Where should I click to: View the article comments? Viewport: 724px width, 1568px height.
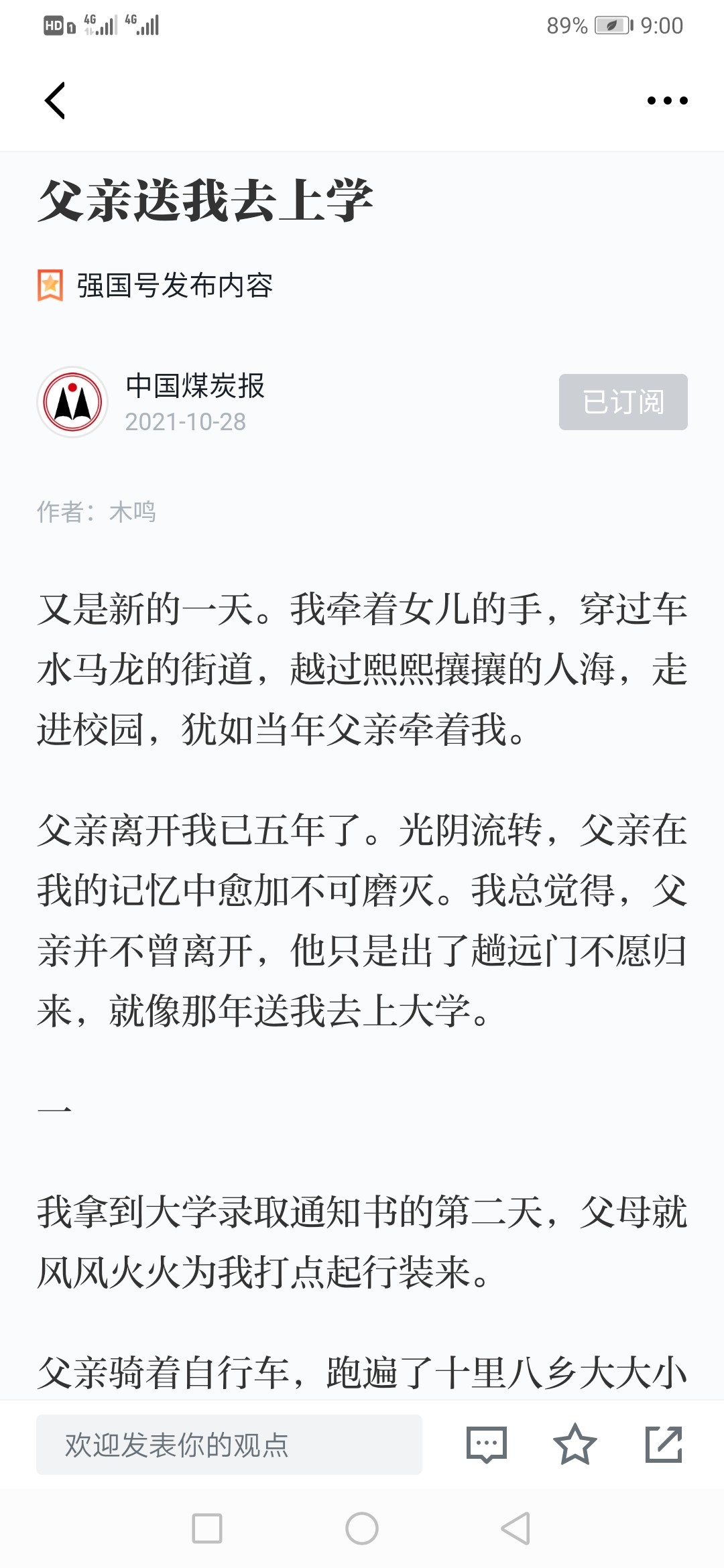click(486, 1445)
